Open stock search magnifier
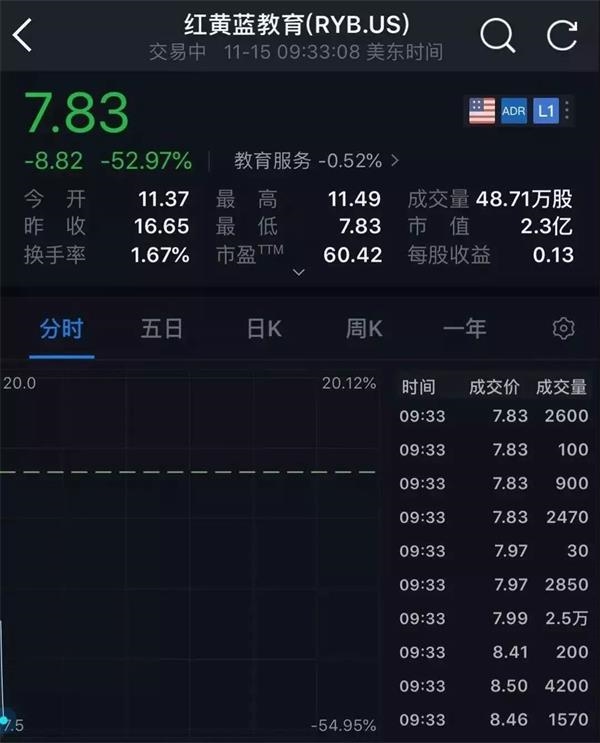 pyautogui.click(x=497, y=36)
